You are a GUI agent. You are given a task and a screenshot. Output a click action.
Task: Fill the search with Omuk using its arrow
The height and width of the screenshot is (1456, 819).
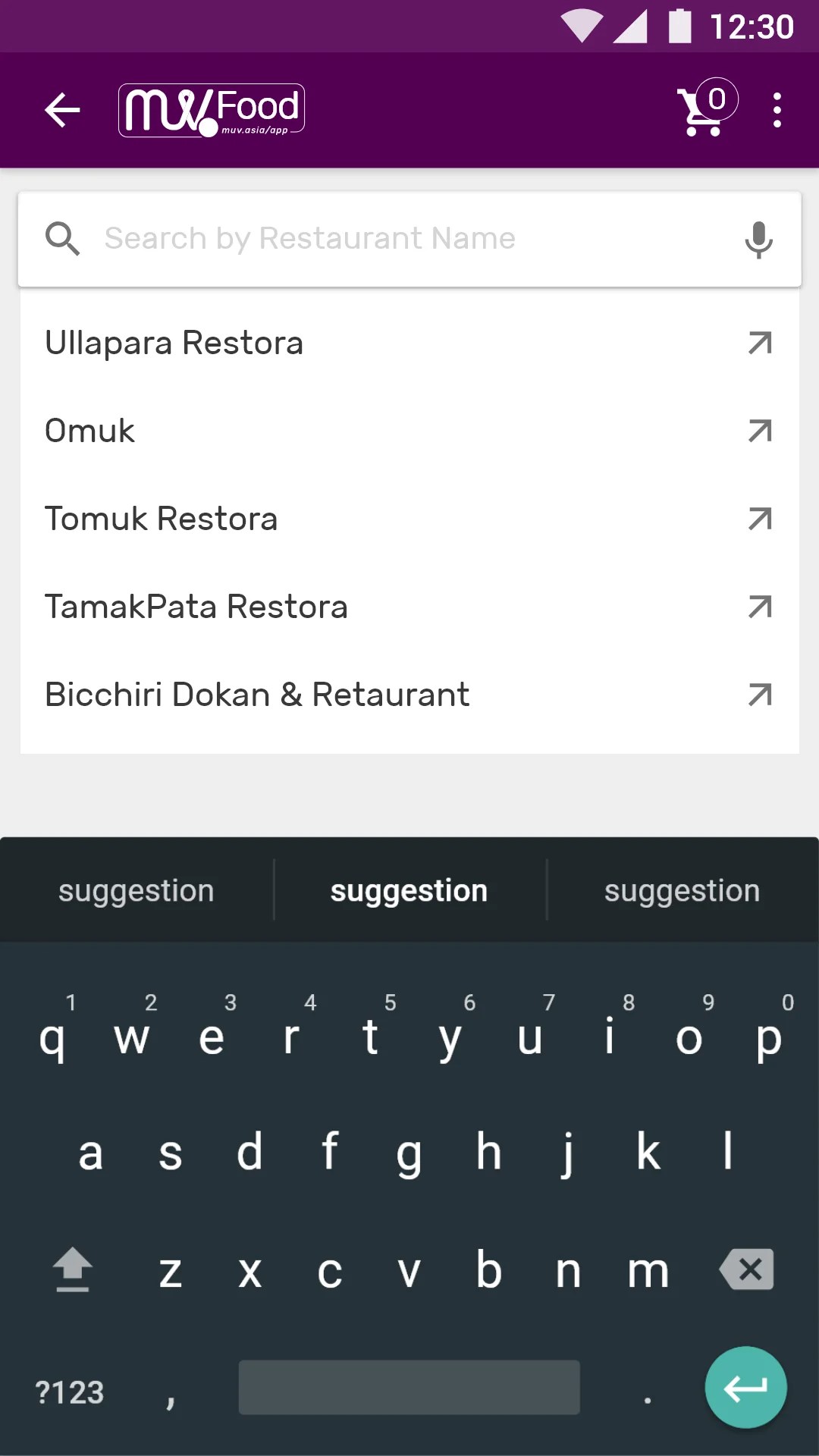point(760,431)
